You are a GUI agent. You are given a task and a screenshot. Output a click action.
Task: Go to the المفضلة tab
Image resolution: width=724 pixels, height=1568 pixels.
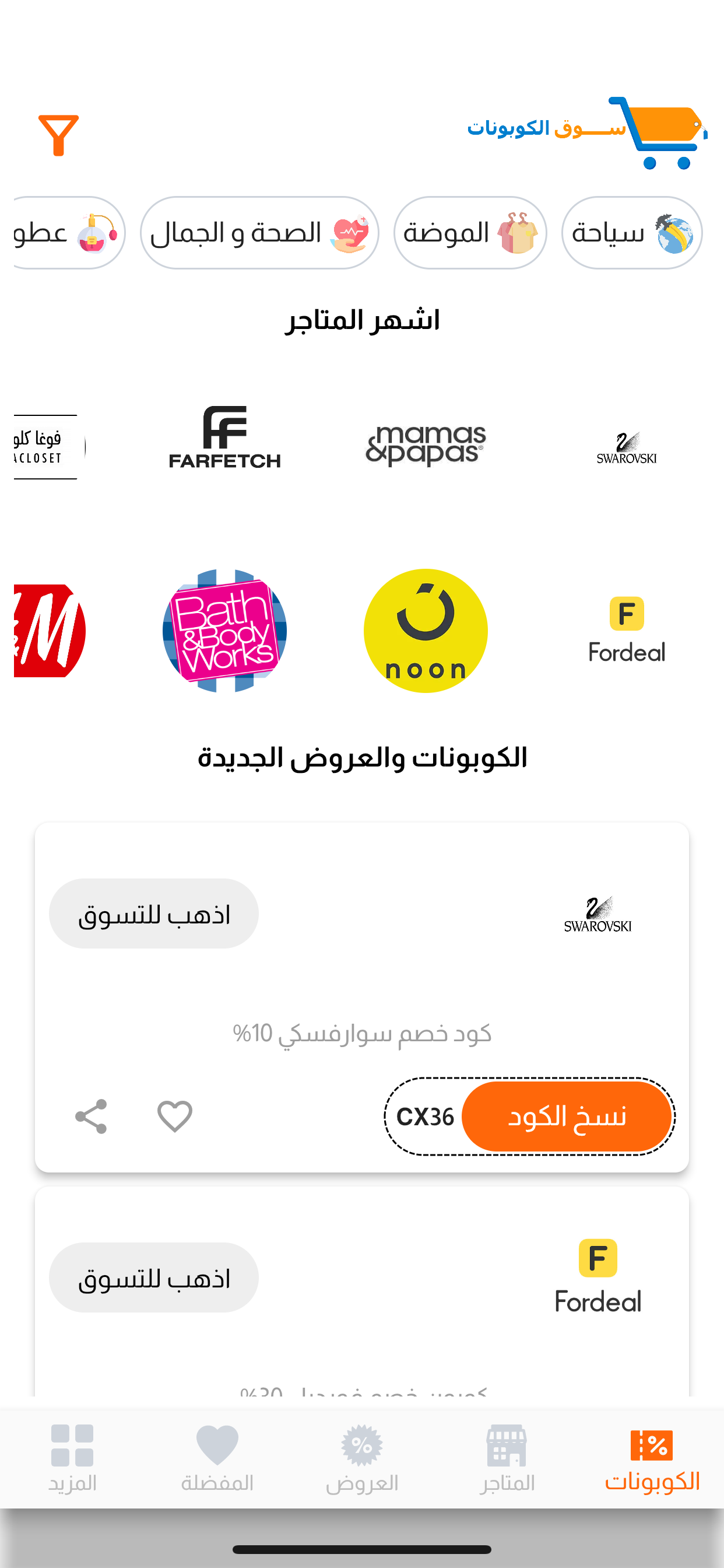219,1461
